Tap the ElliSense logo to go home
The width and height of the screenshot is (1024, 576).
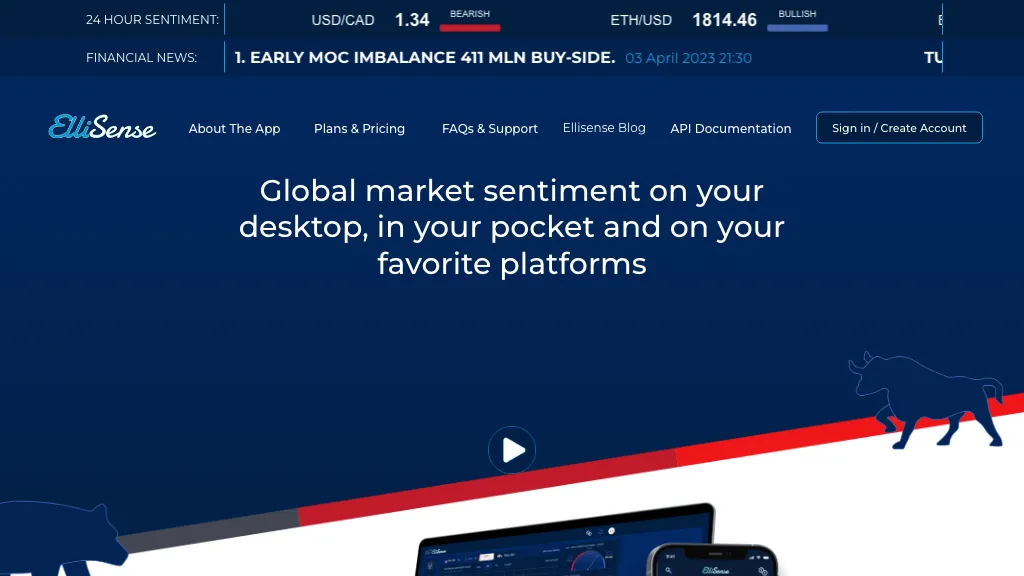tap(102, 127)
